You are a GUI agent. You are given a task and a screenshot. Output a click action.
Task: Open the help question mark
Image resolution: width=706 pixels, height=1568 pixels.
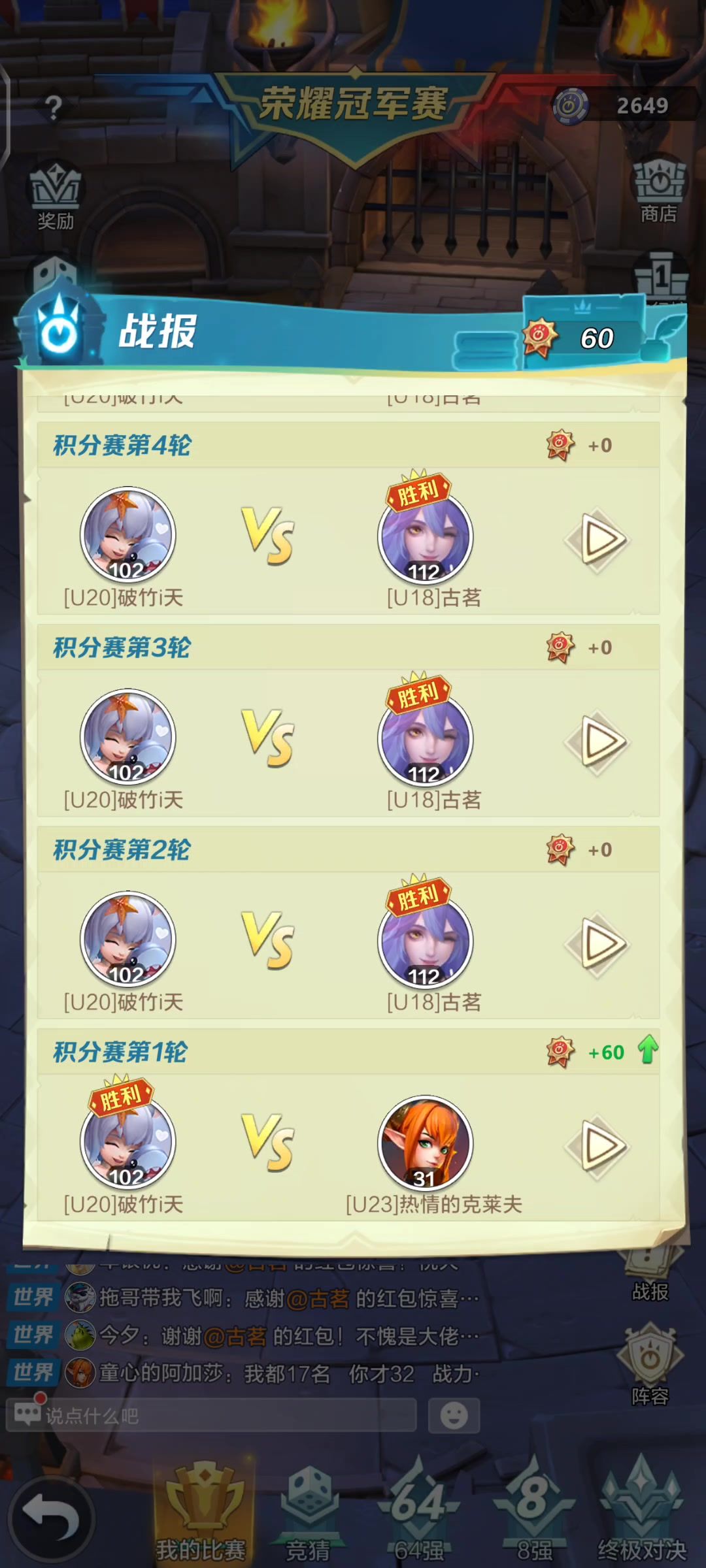click(x=54, y=107)
